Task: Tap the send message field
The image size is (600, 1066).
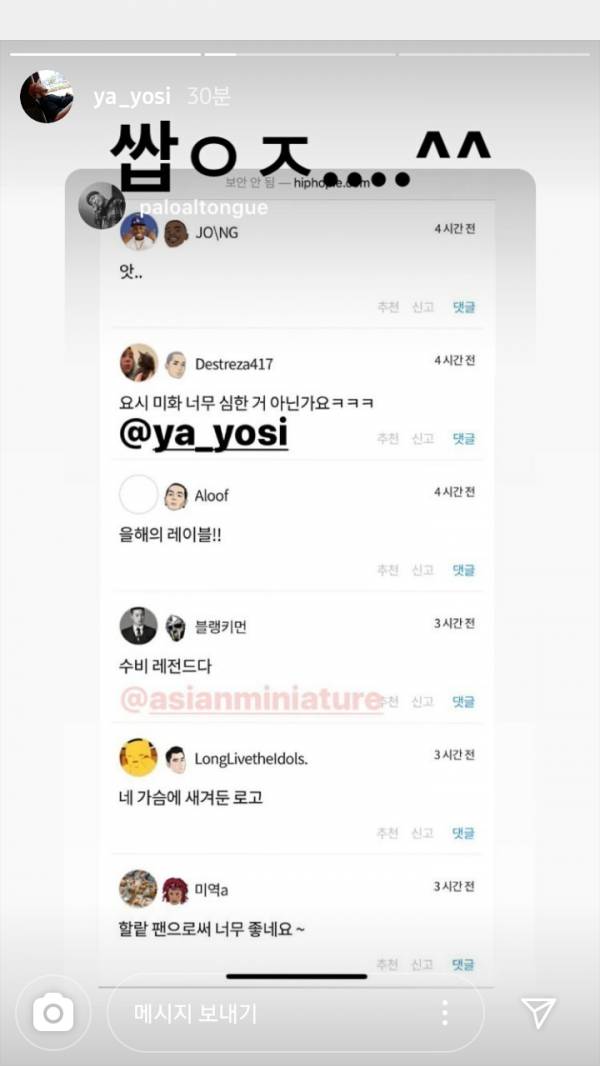Action: (x=270, y=1013)
